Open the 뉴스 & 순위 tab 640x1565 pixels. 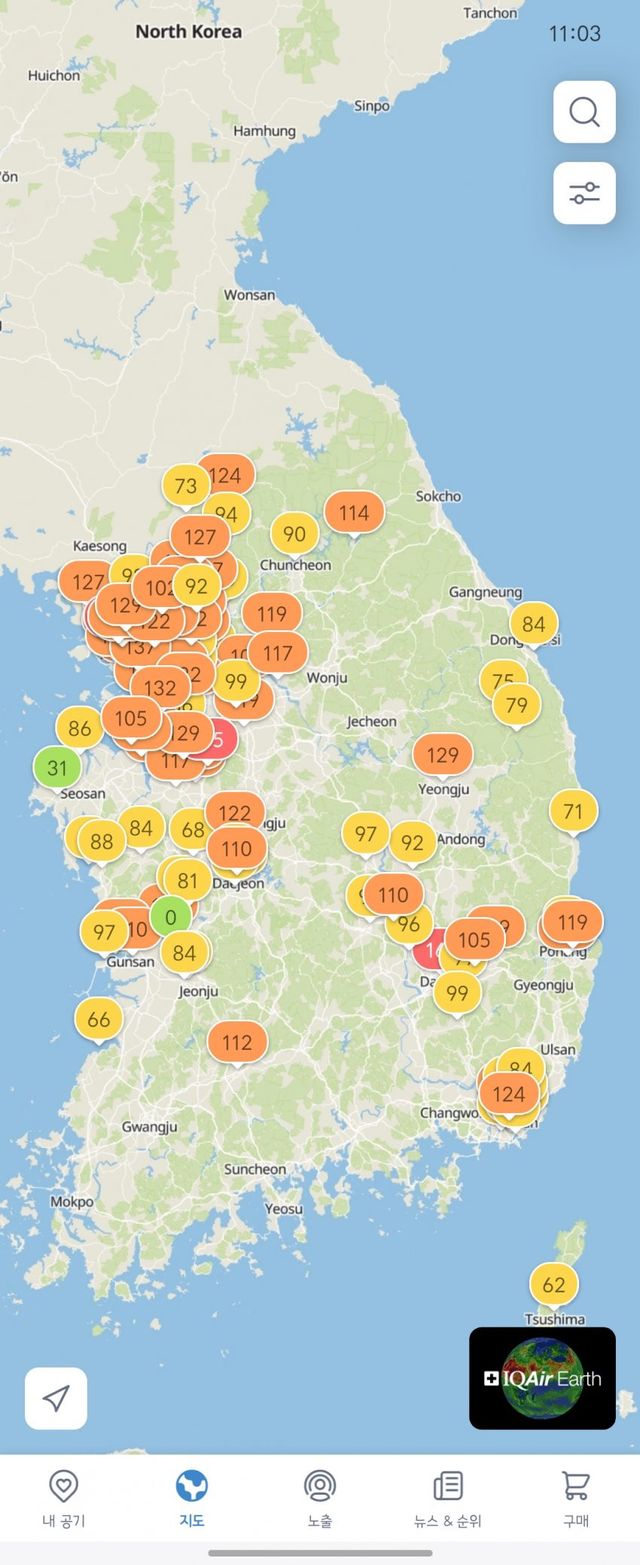[448, 1498]
